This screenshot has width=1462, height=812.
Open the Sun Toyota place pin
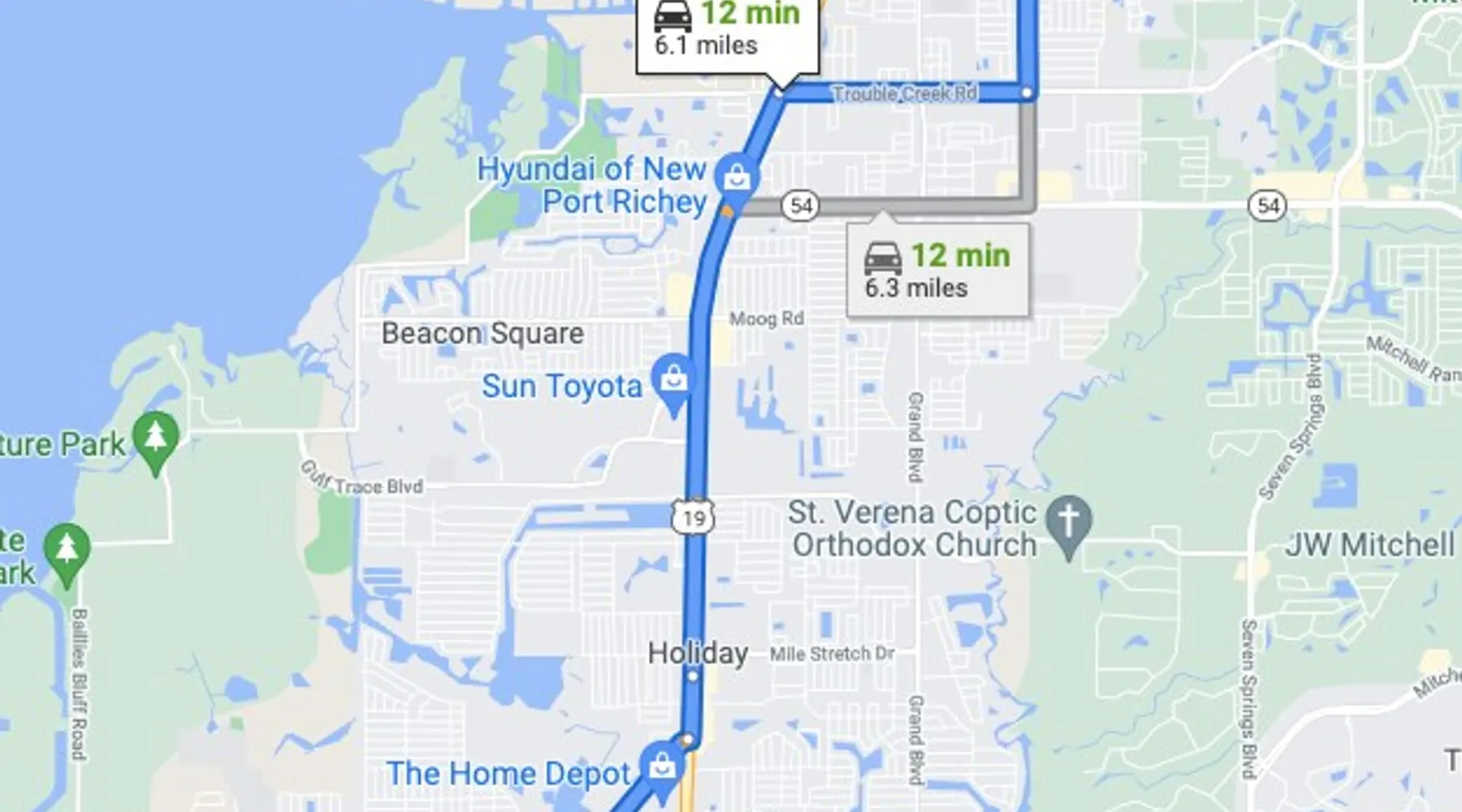(x=673, y=380)
